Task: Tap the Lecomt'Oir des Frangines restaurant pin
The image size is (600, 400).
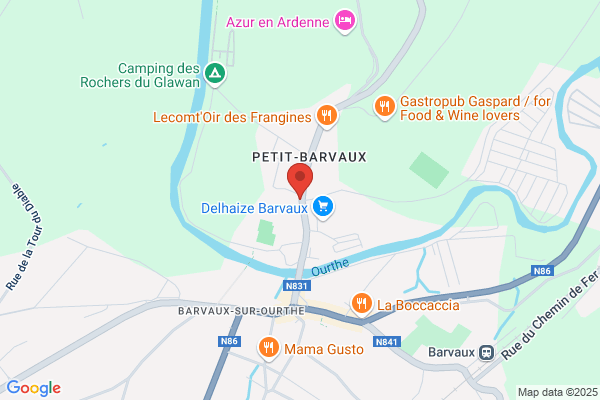Action: click(327, 116)
